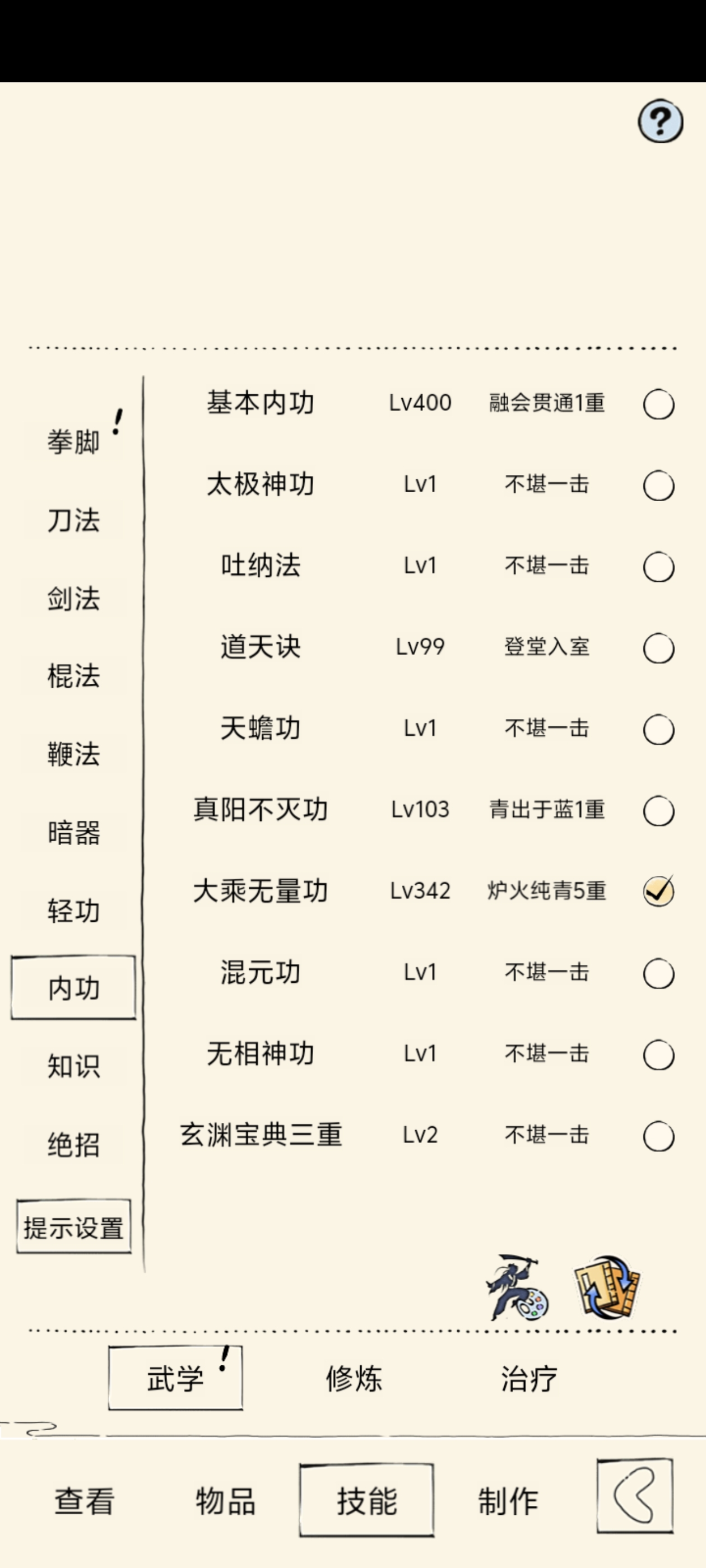Open the 绝招 category

coord(73,1144)
